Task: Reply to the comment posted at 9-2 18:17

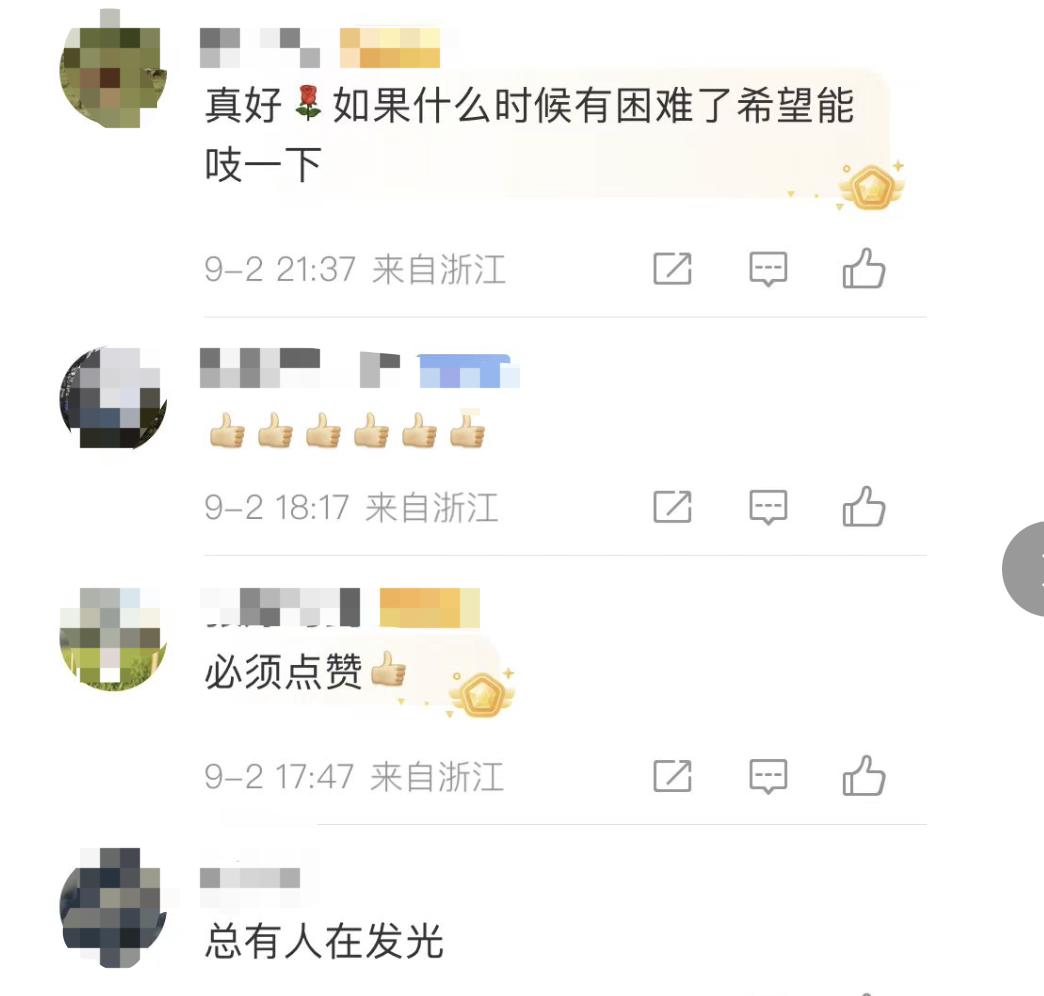Action: [768, 507]
